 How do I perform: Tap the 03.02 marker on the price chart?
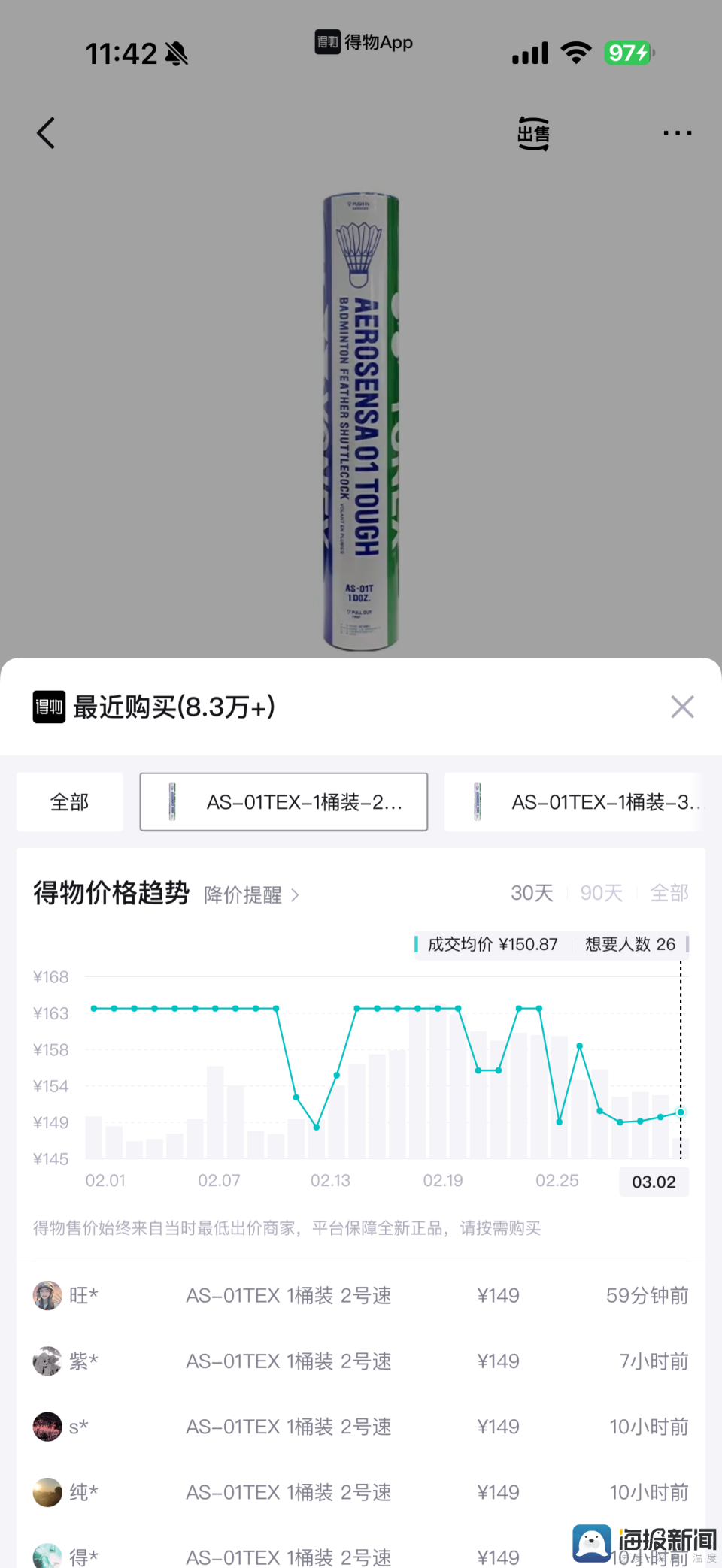(654, 1182)
